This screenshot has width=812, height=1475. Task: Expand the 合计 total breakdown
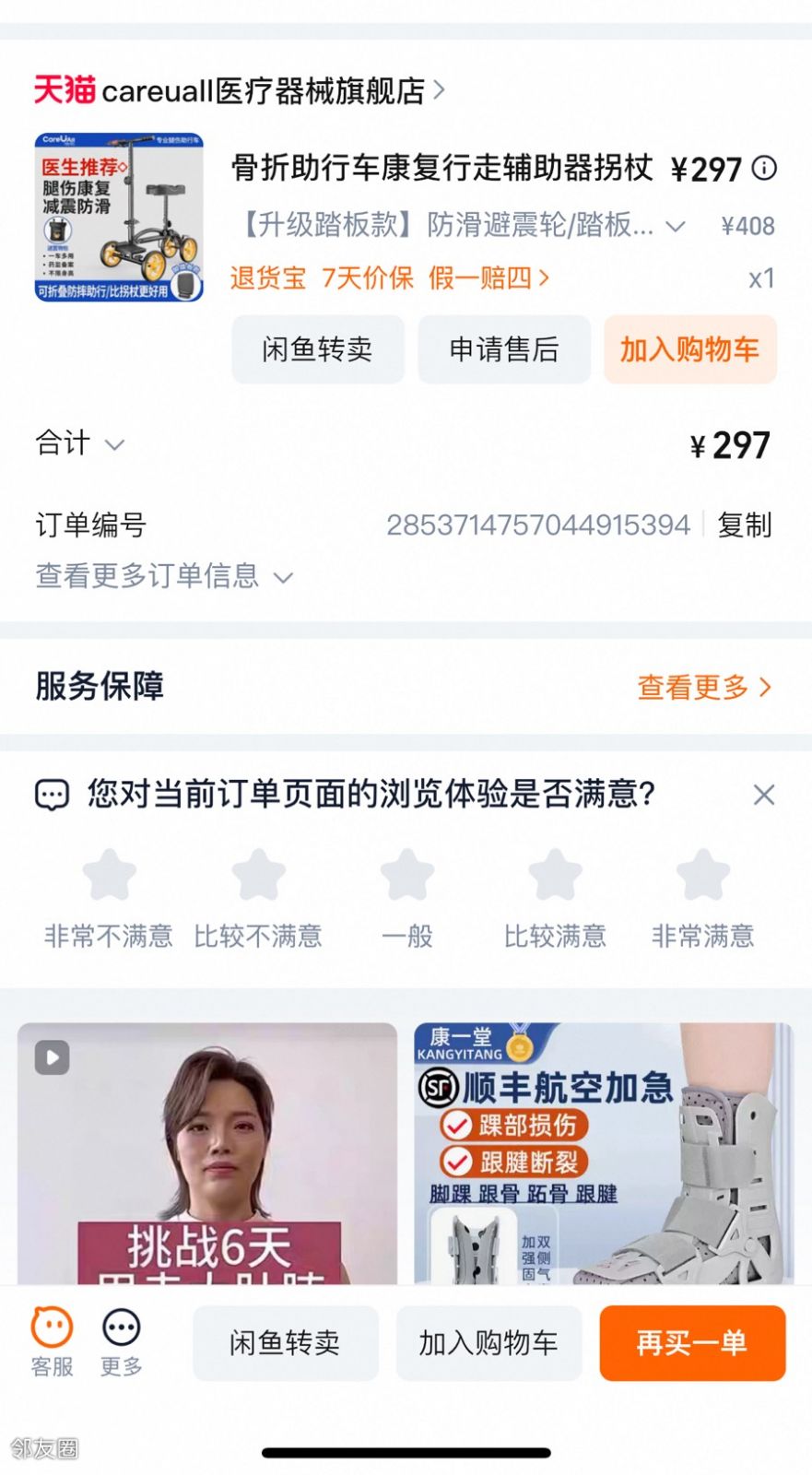click(80, 444)
